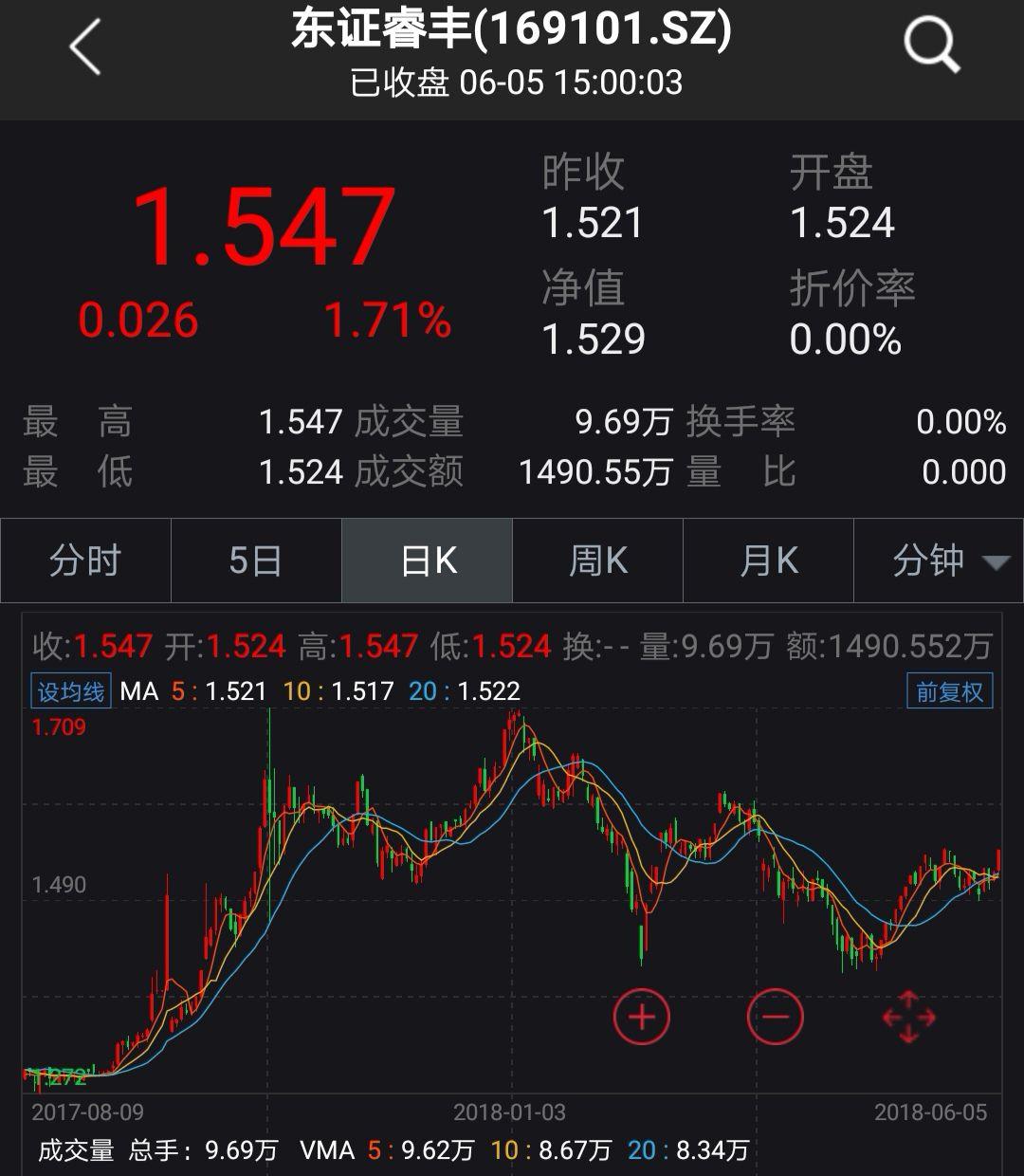Switch to the 周K chart tab

pos(597,560)
